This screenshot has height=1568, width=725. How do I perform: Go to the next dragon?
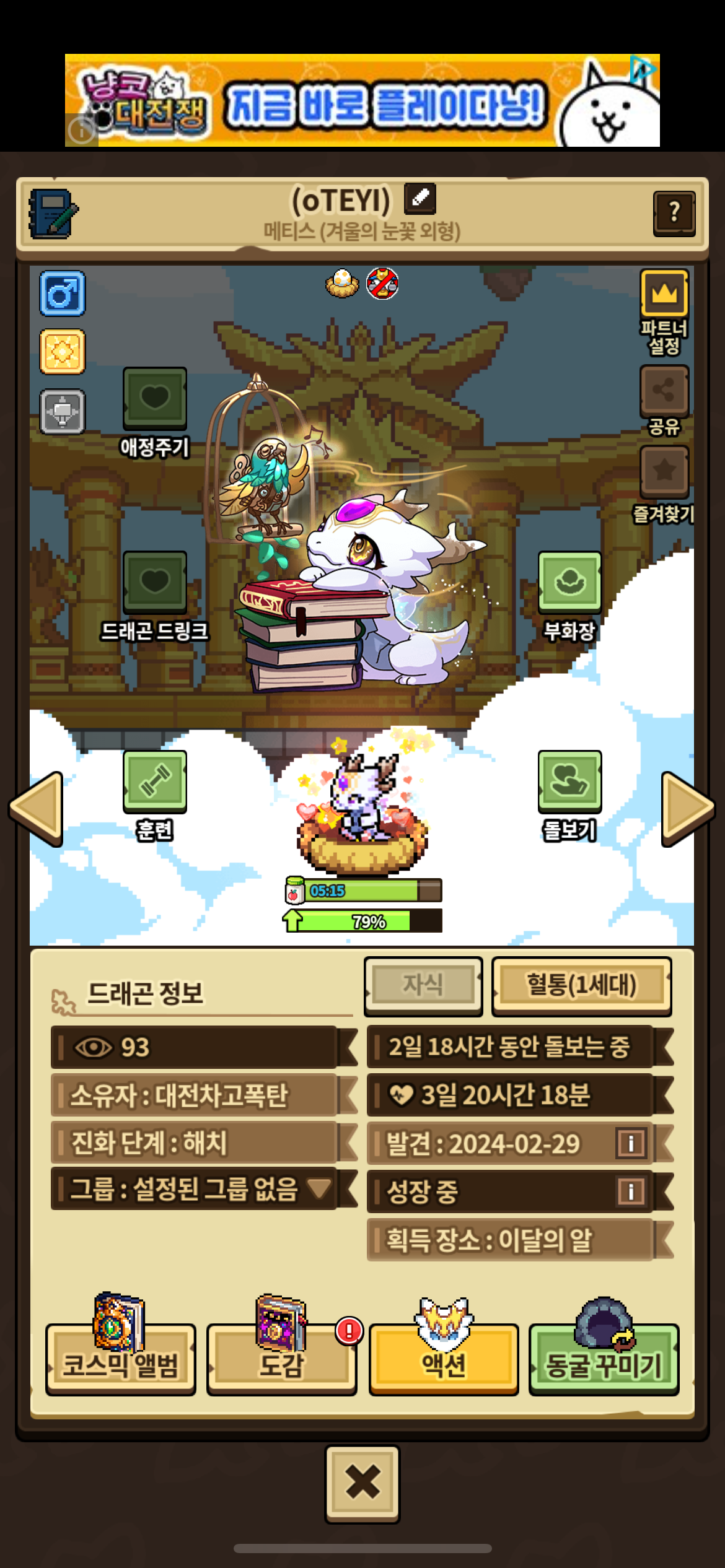(x=687, y=808)
